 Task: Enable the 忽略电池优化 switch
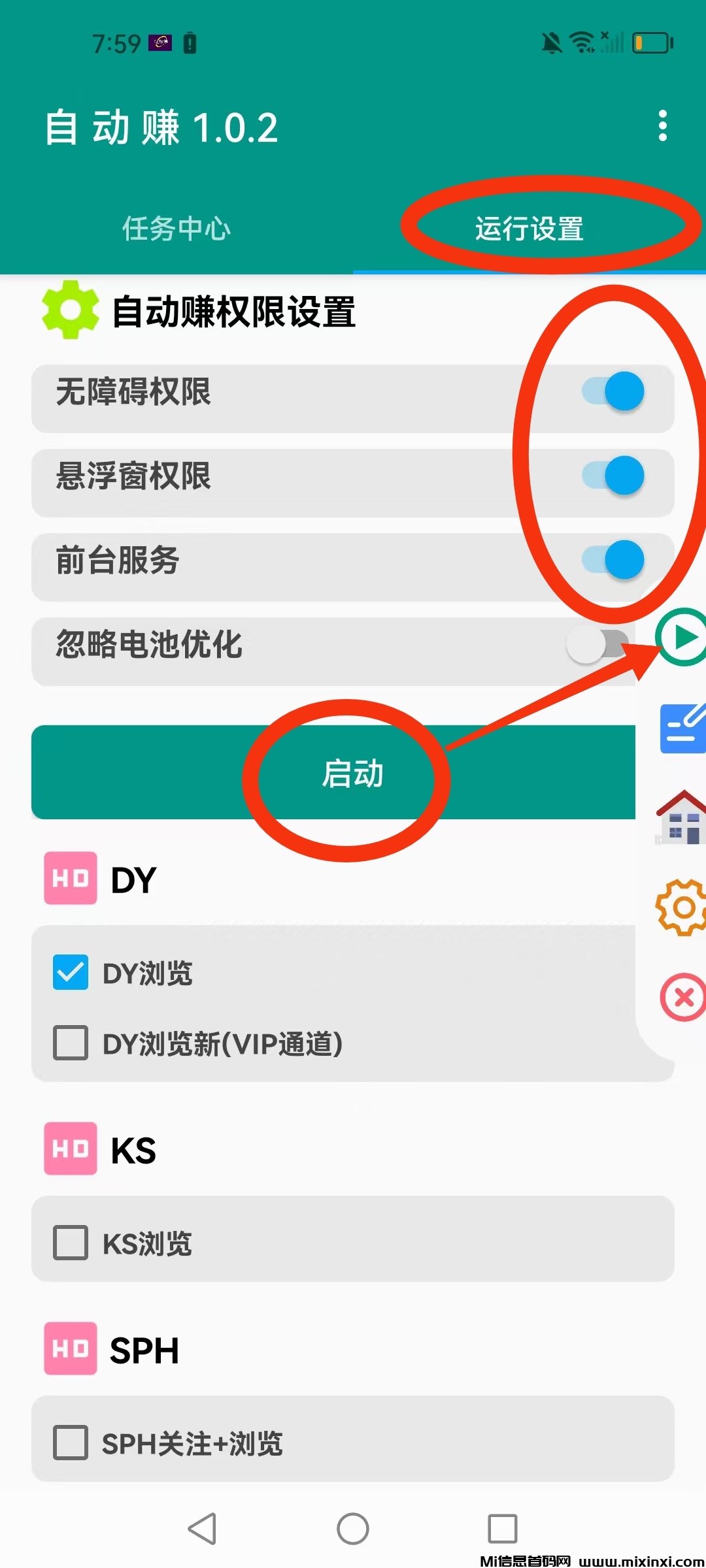point(597,645)
